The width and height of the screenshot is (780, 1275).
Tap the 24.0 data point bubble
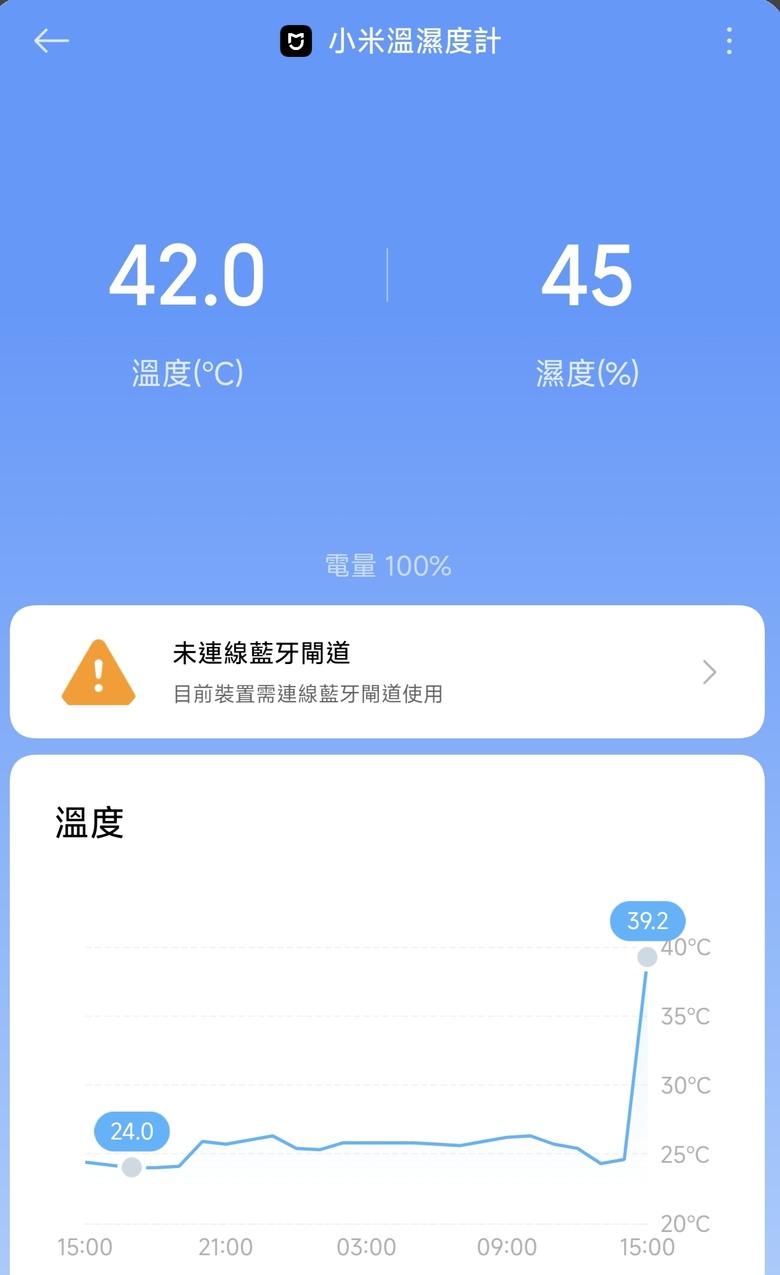[131, 1131]
